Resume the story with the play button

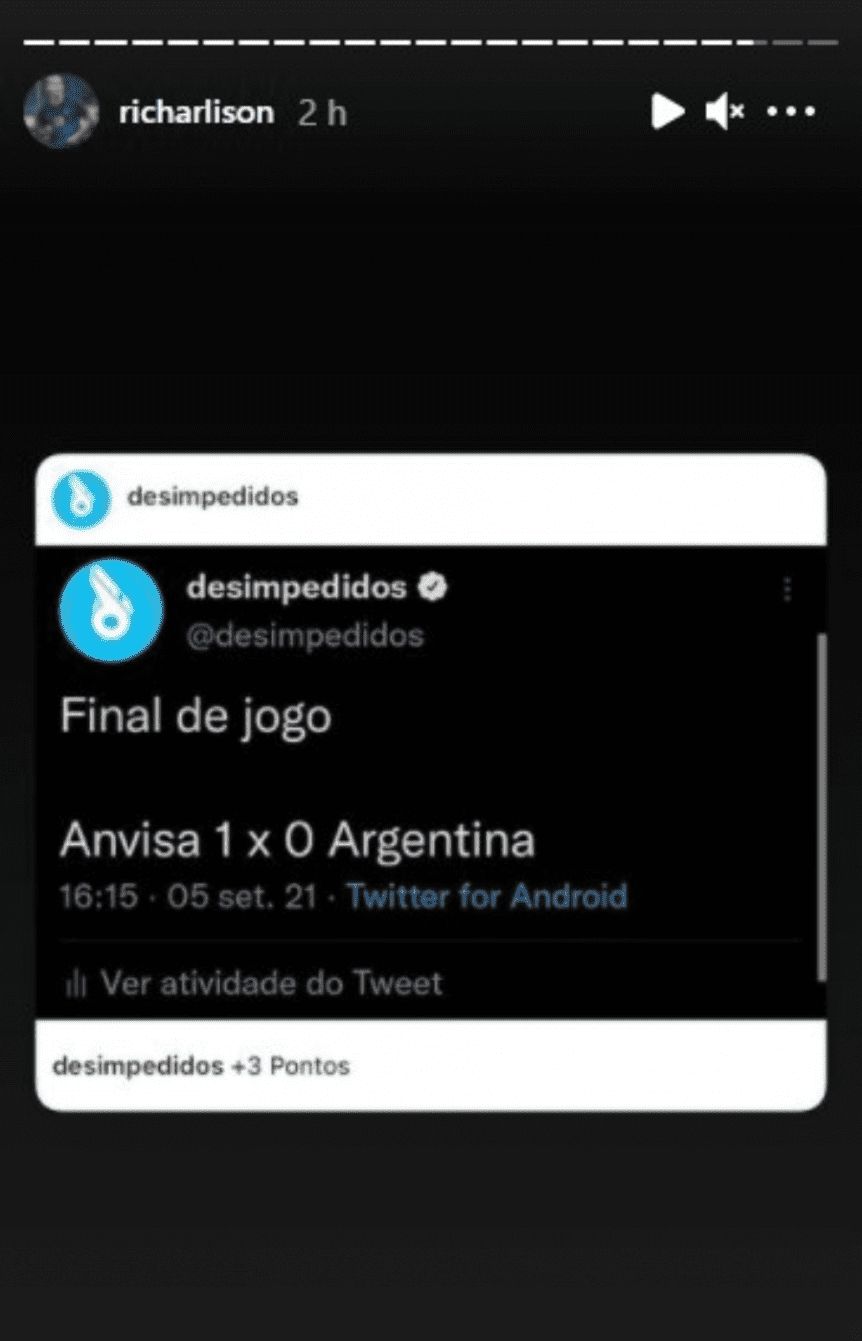pos(667,111)
